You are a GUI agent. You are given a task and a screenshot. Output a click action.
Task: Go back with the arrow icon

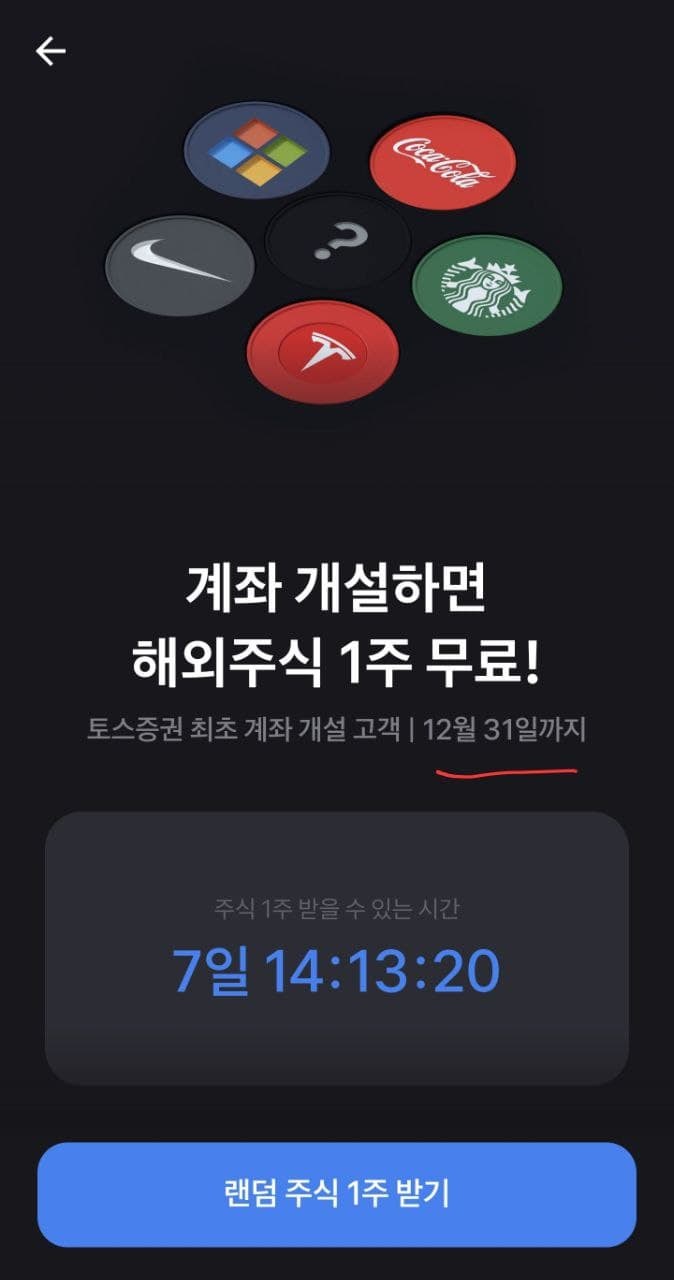[x=50, y=52]
